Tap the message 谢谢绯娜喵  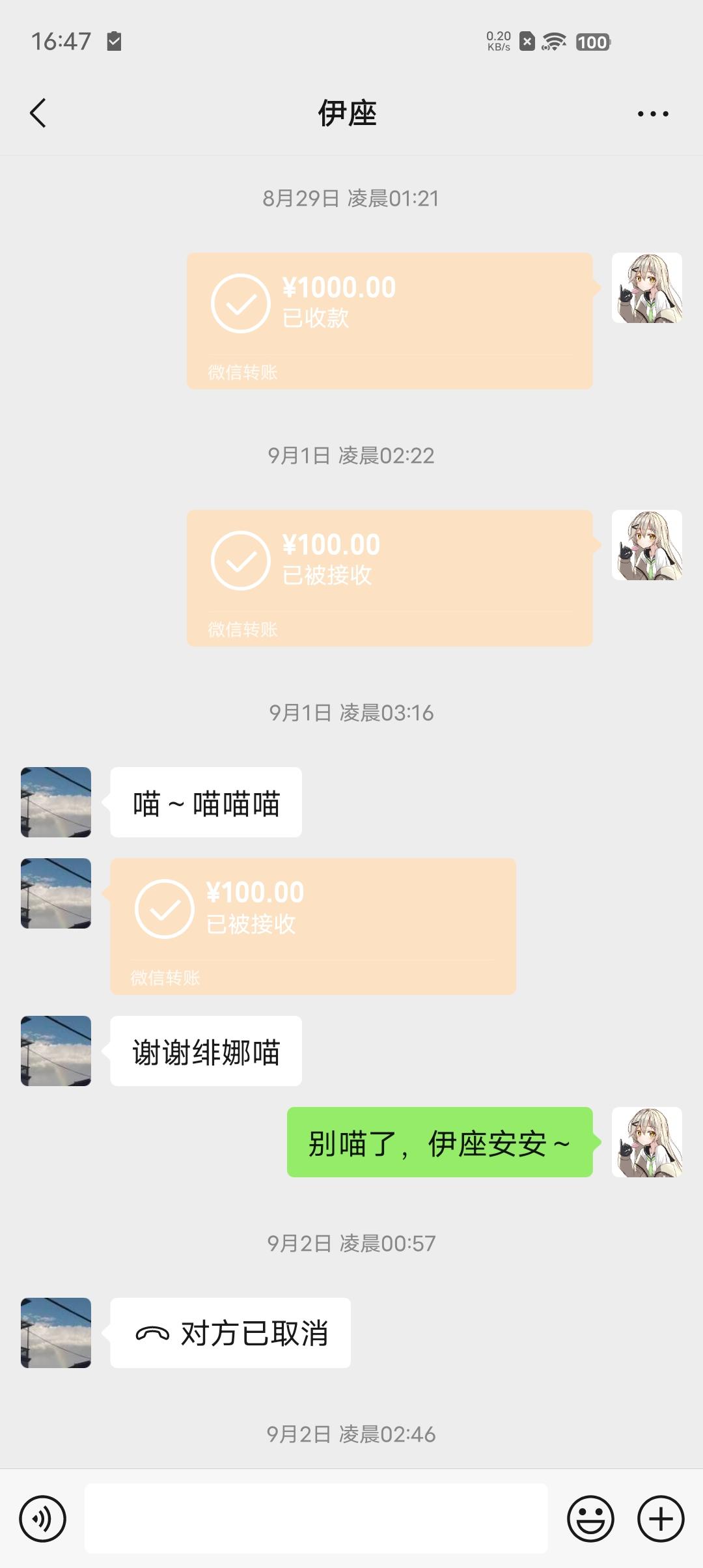click(206, 1052)
